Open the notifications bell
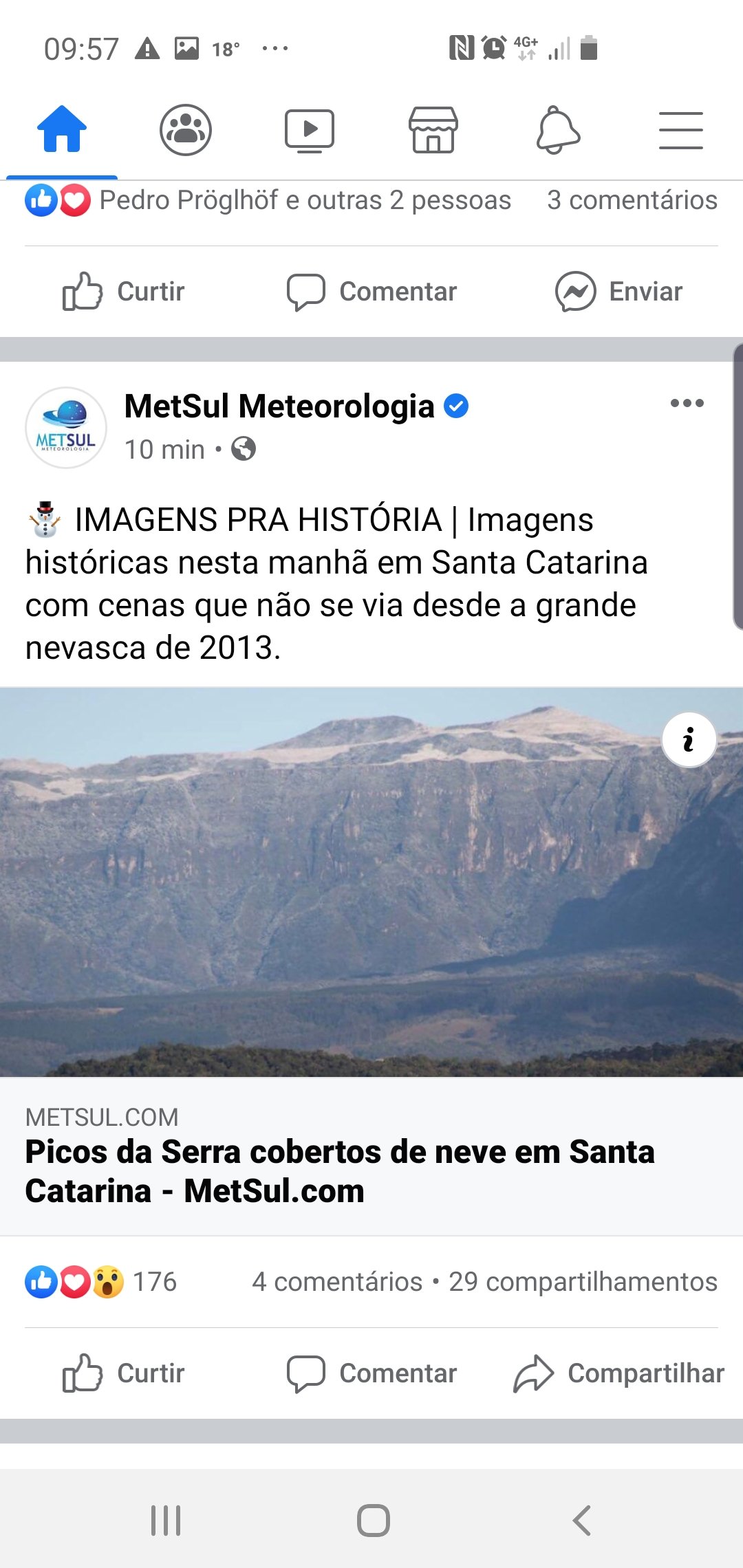 coord(558,129)
